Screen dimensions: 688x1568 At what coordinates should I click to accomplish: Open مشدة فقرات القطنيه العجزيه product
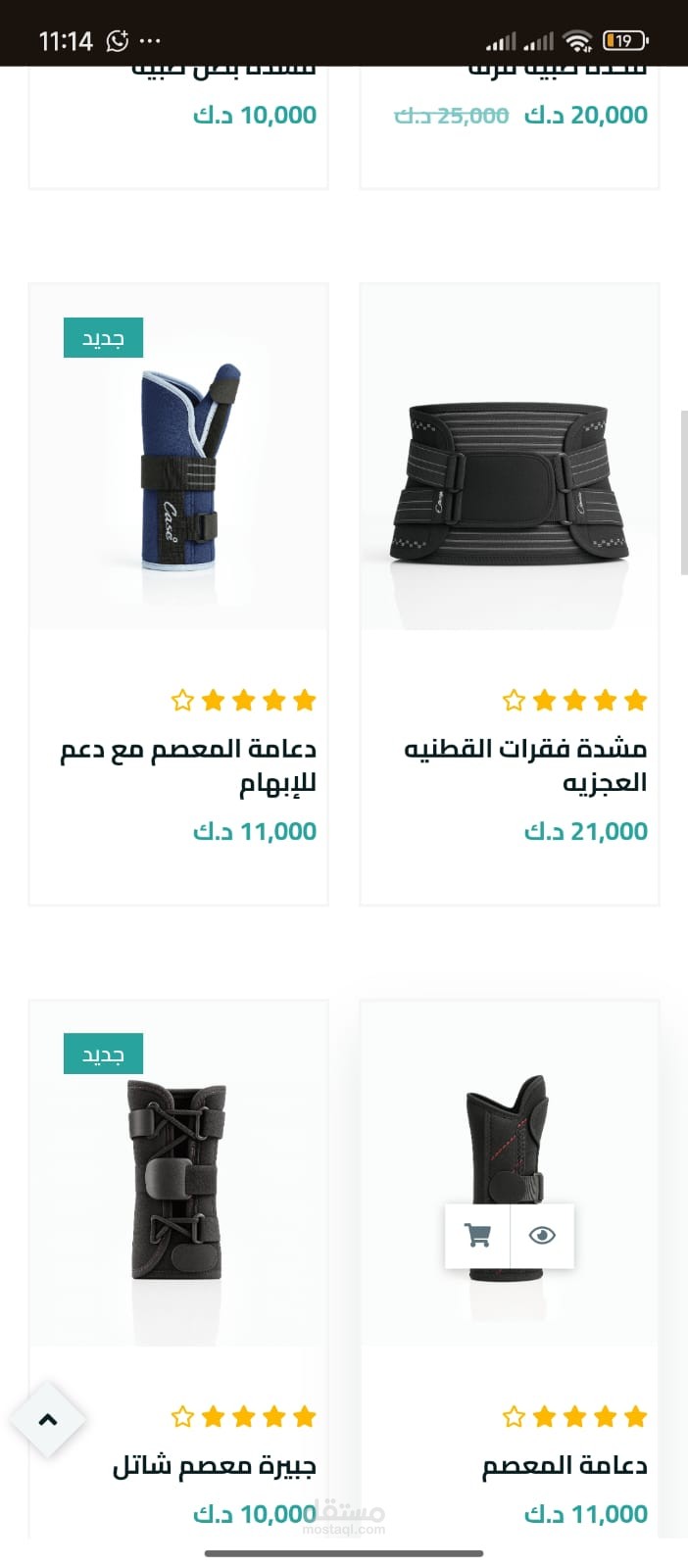[x=525, y=765]
